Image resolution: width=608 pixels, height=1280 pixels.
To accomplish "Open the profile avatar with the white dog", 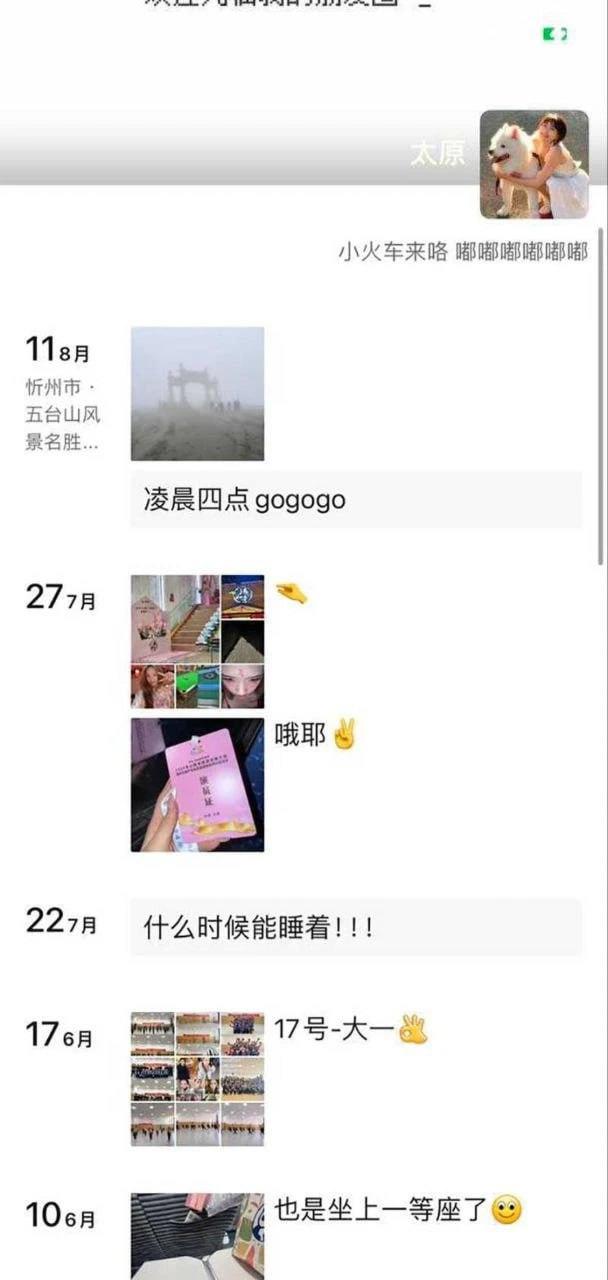I will (x=534, y=164).
